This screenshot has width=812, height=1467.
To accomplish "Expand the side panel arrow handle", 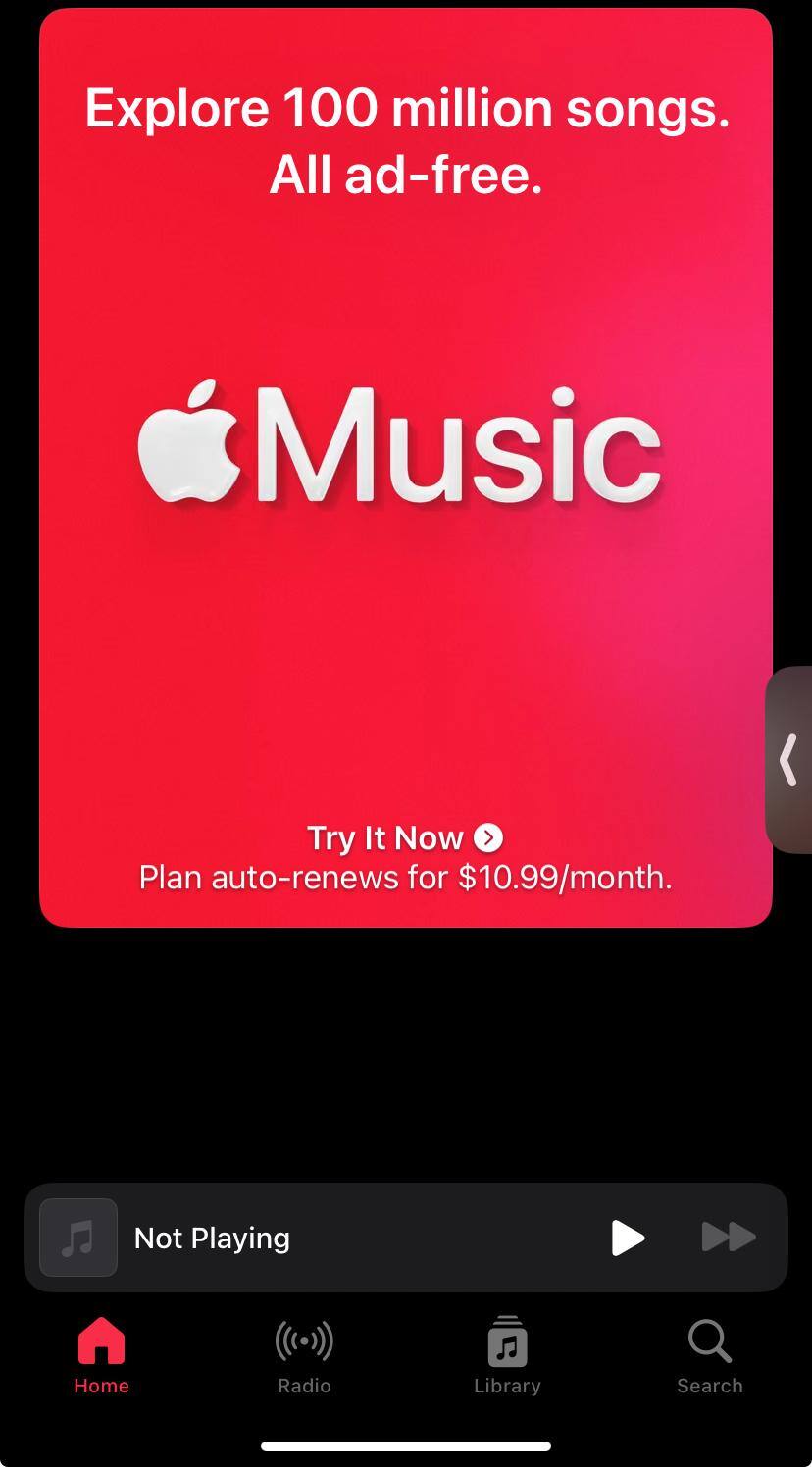I will 788,760.
